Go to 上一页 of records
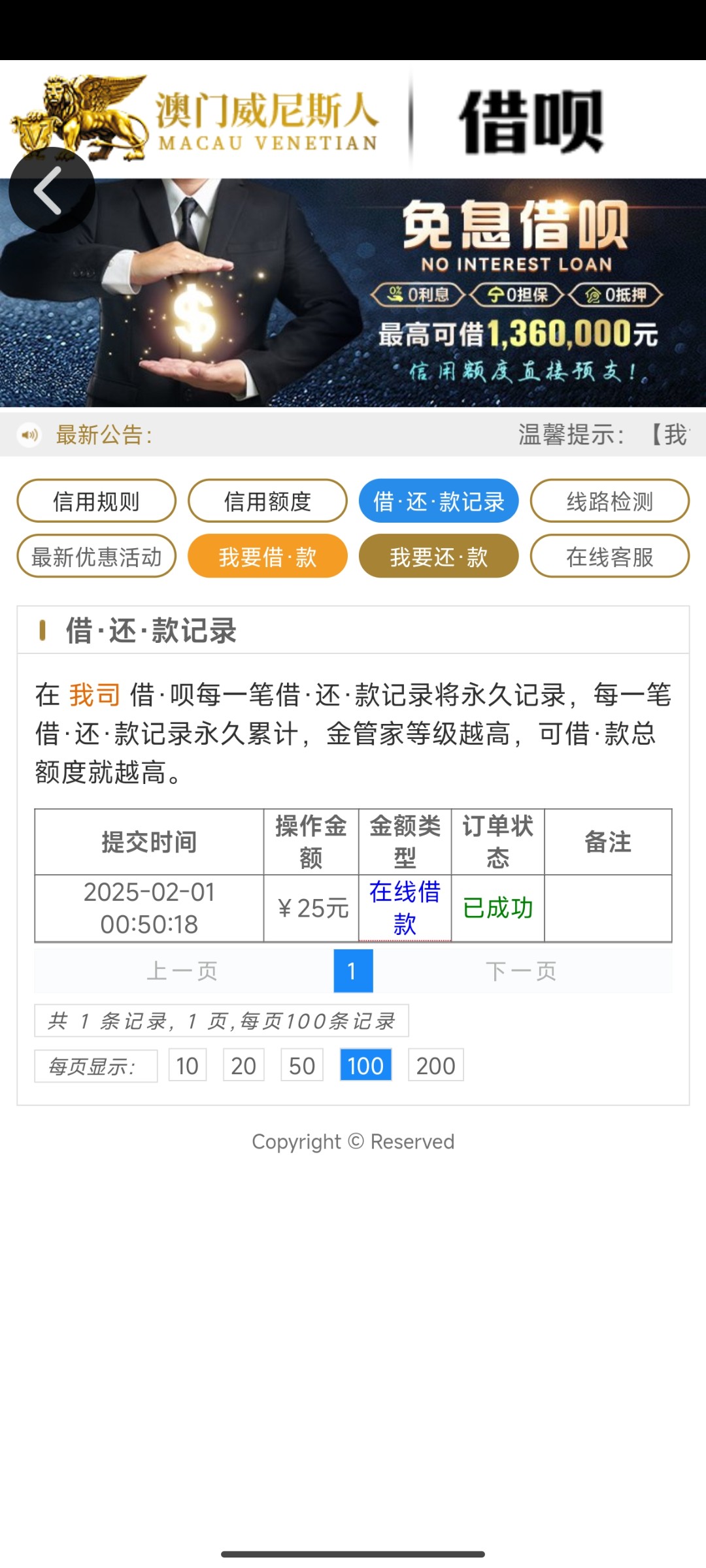This screenshot has width=706, height=1568. click(x=182, y=971)
